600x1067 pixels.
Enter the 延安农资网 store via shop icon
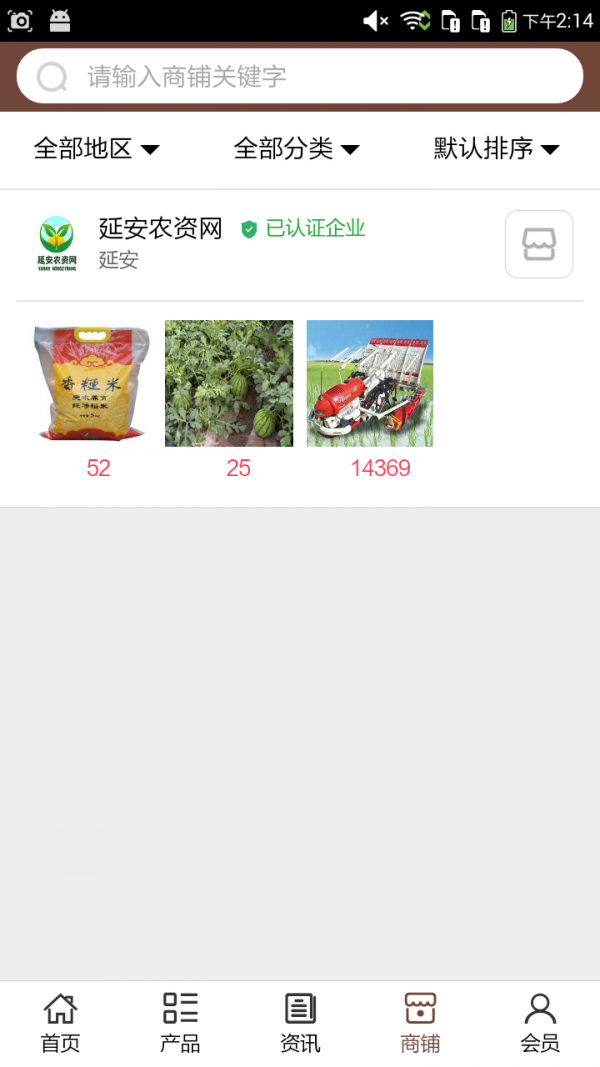coord(538,244)
